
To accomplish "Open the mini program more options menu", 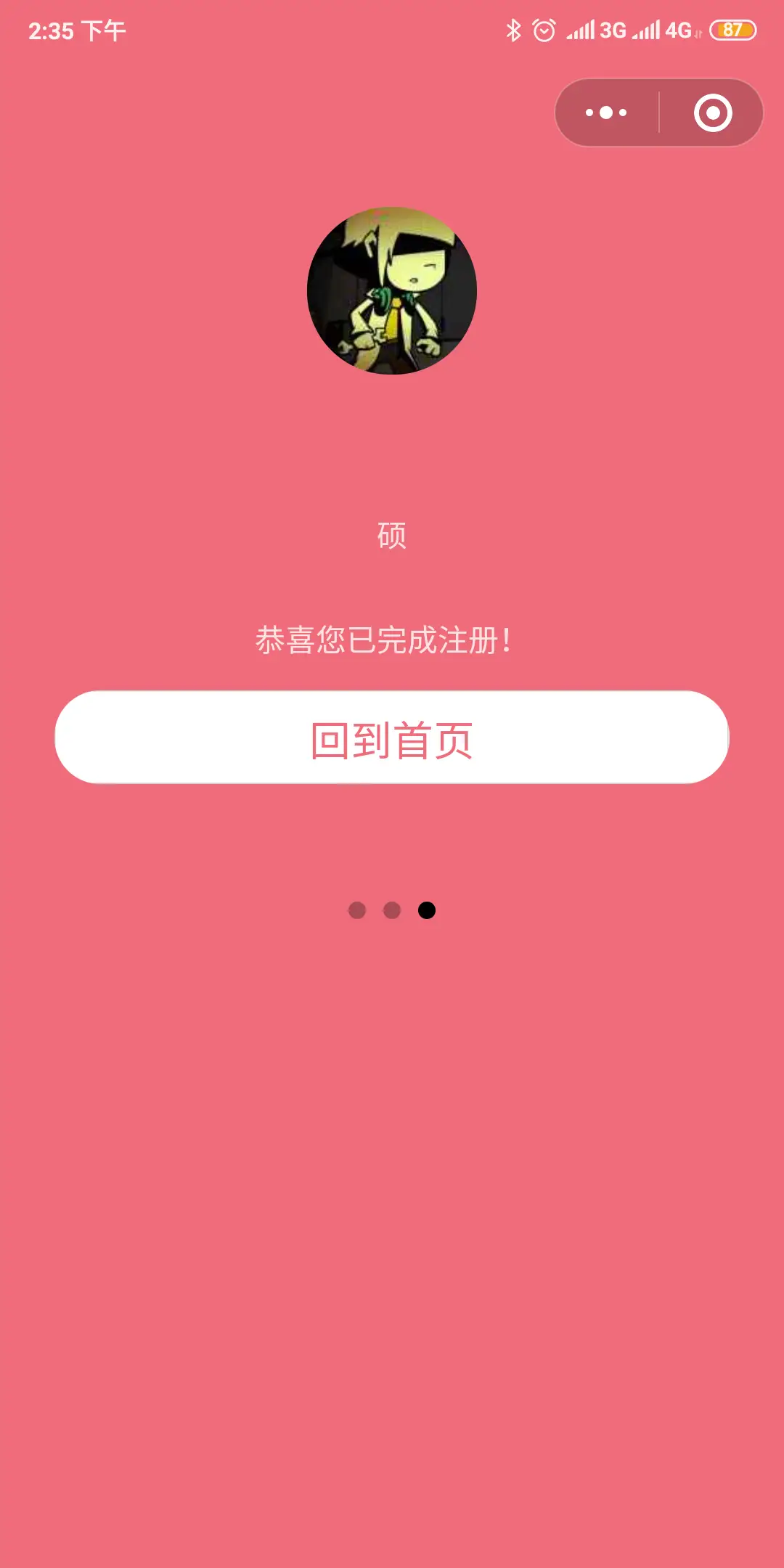I will pos(606,113).
